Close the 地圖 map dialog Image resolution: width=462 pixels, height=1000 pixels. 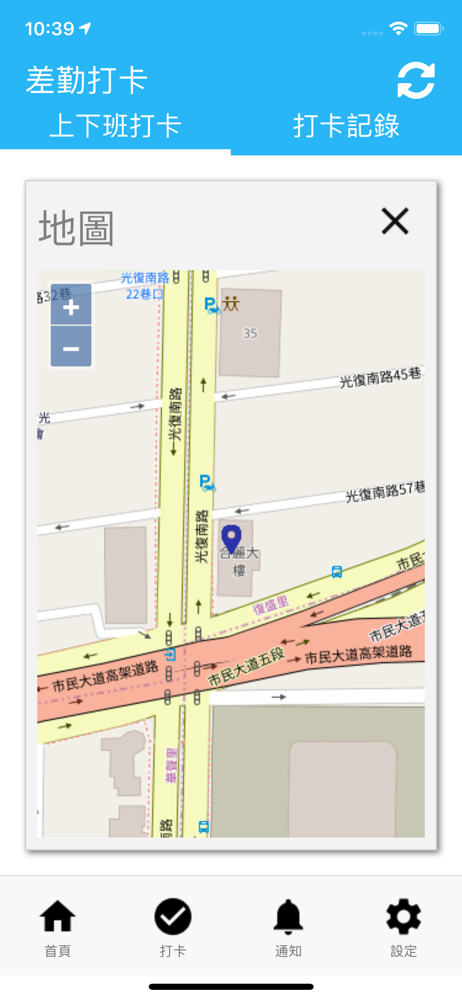click(395, 222)
